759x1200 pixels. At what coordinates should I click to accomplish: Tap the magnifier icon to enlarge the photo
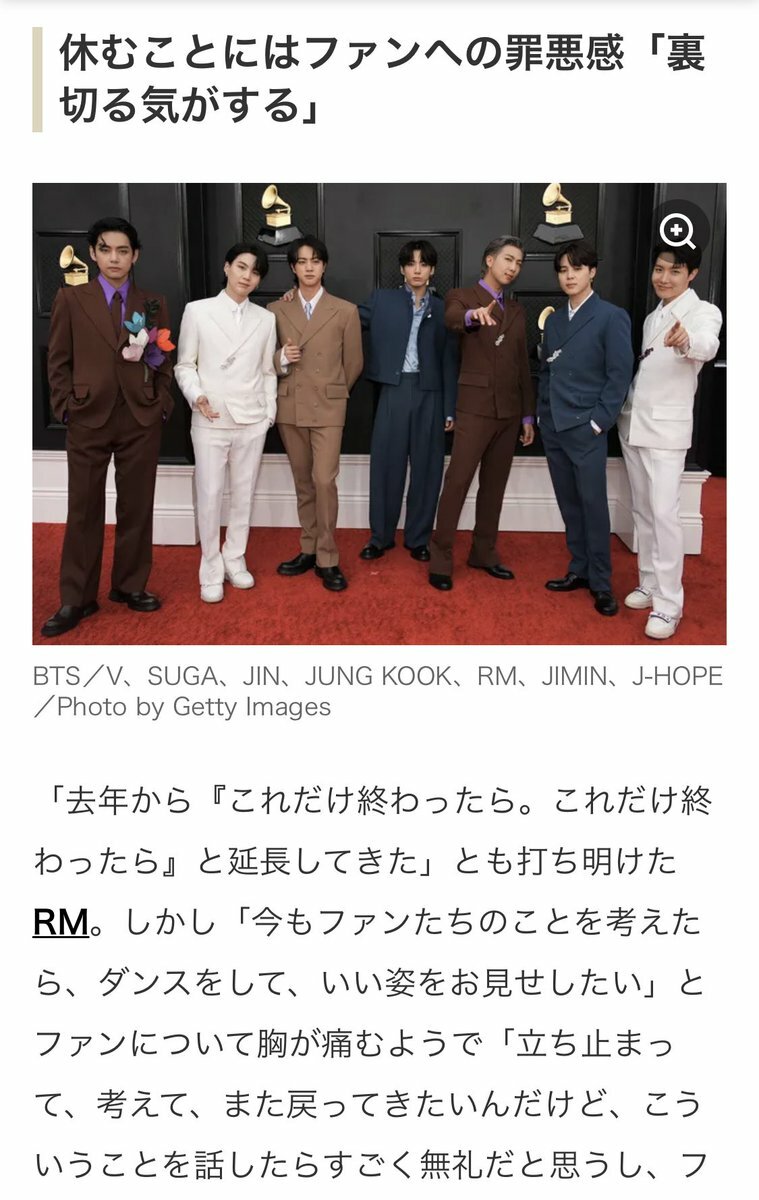click(678, 232)
